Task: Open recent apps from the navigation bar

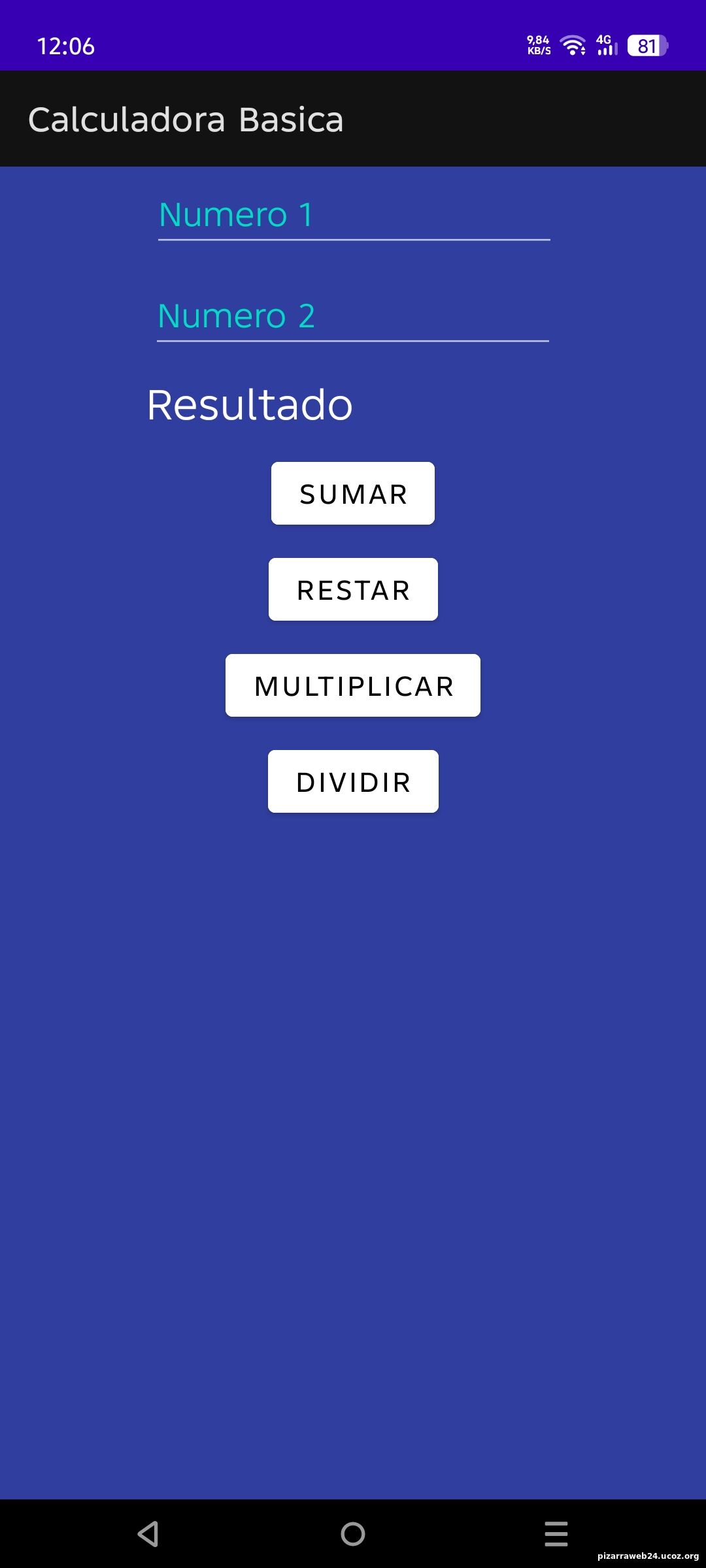Action: 556,1533
